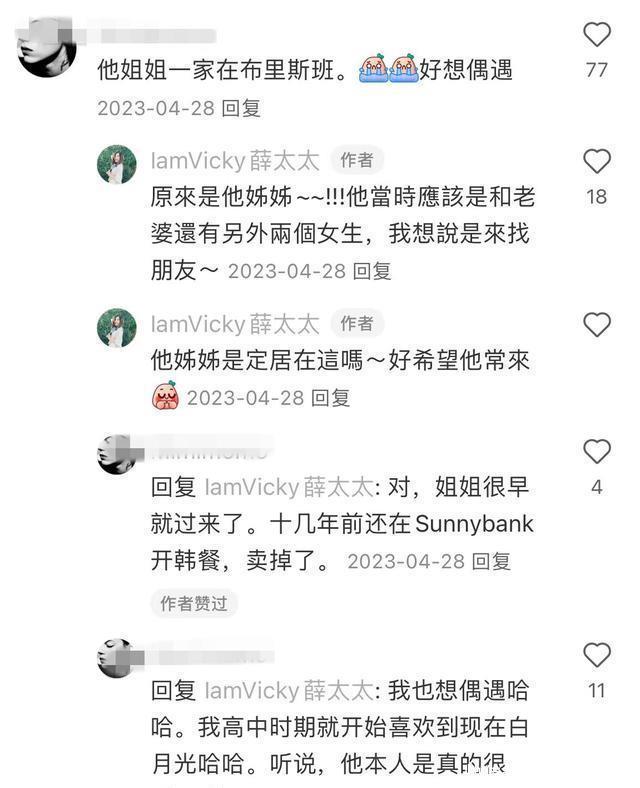Like the comment '我也想偶遇哈哈' with 11 likes
Viewport: 640px width, 788px height.
click(x=596, y=656)
